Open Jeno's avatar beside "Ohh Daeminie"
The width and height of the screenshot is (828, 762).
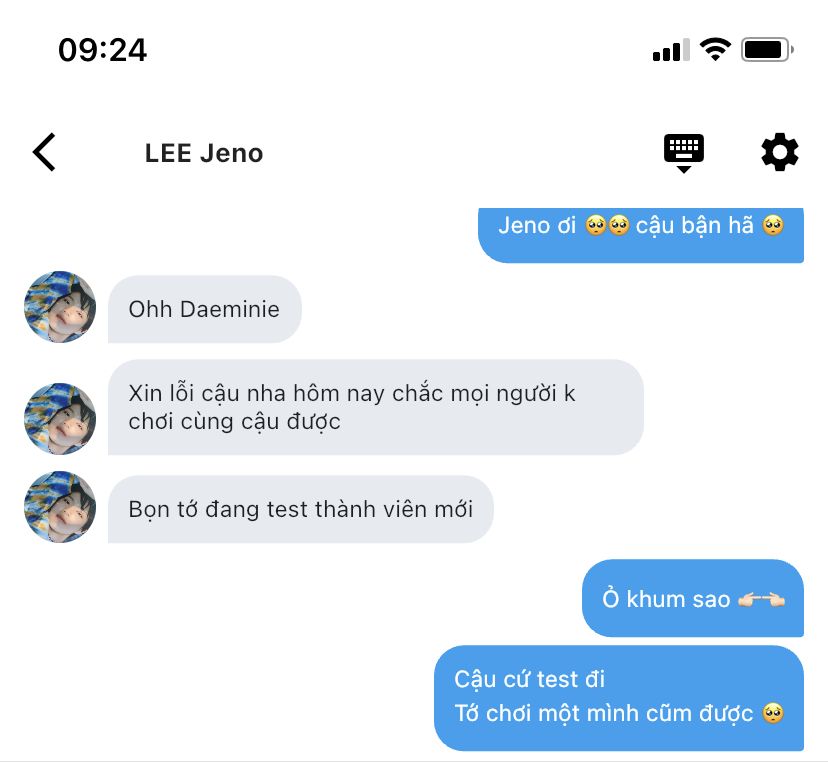click(60, 307)
